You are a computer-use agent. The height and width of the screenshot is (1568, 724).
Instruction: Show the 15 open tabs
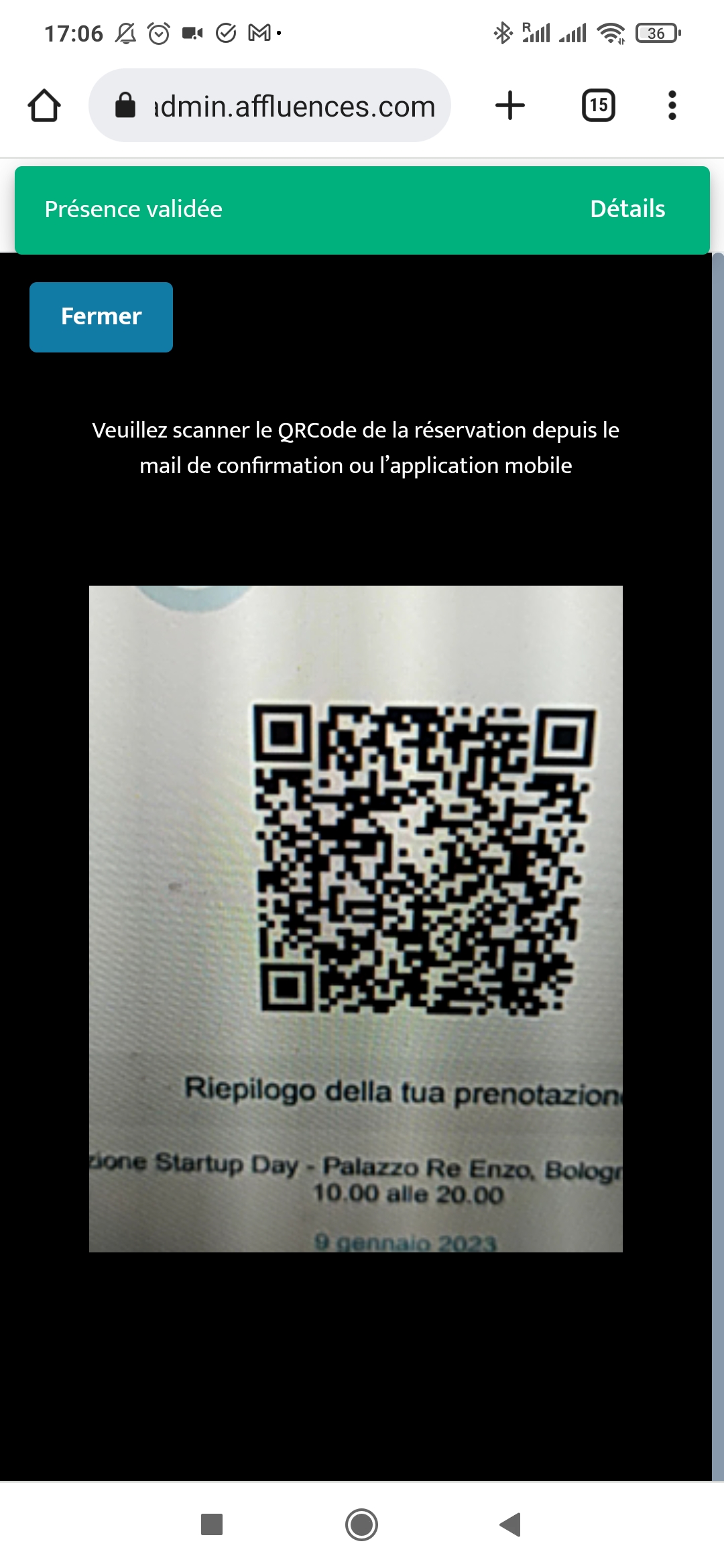tap(598, 106)
